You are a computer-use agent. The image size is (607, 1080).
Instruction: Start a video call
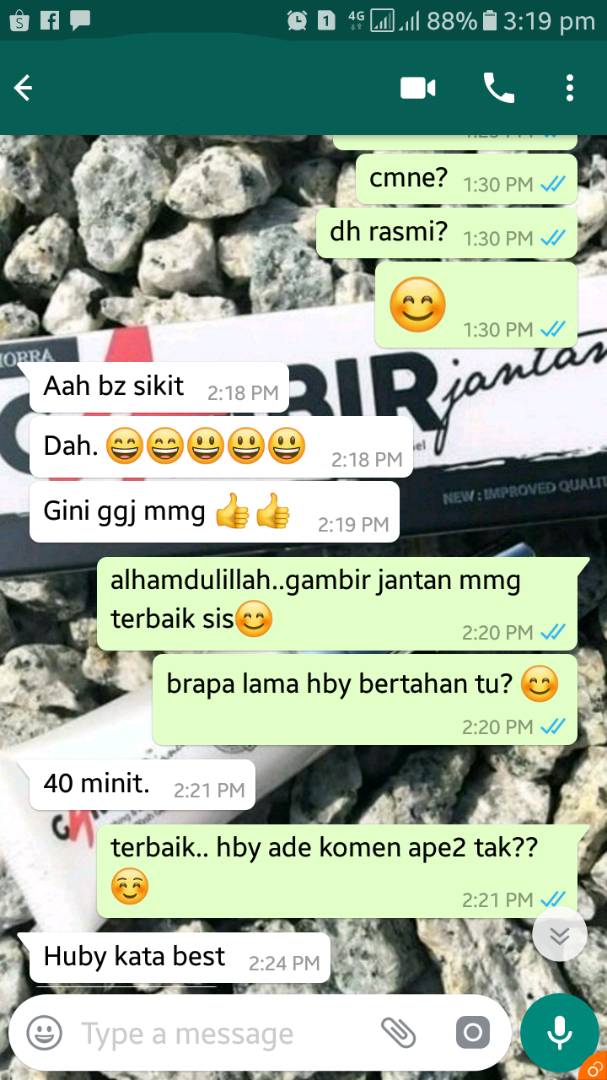click(418, 88)
